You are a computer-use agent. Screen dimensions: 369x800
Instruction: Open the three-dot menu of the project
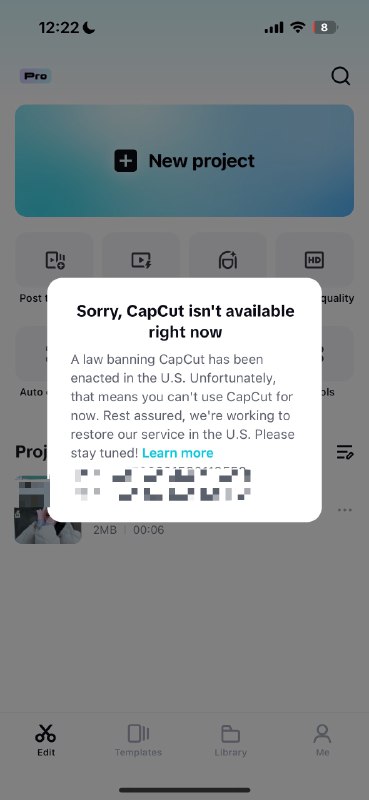tap(345, 510)
